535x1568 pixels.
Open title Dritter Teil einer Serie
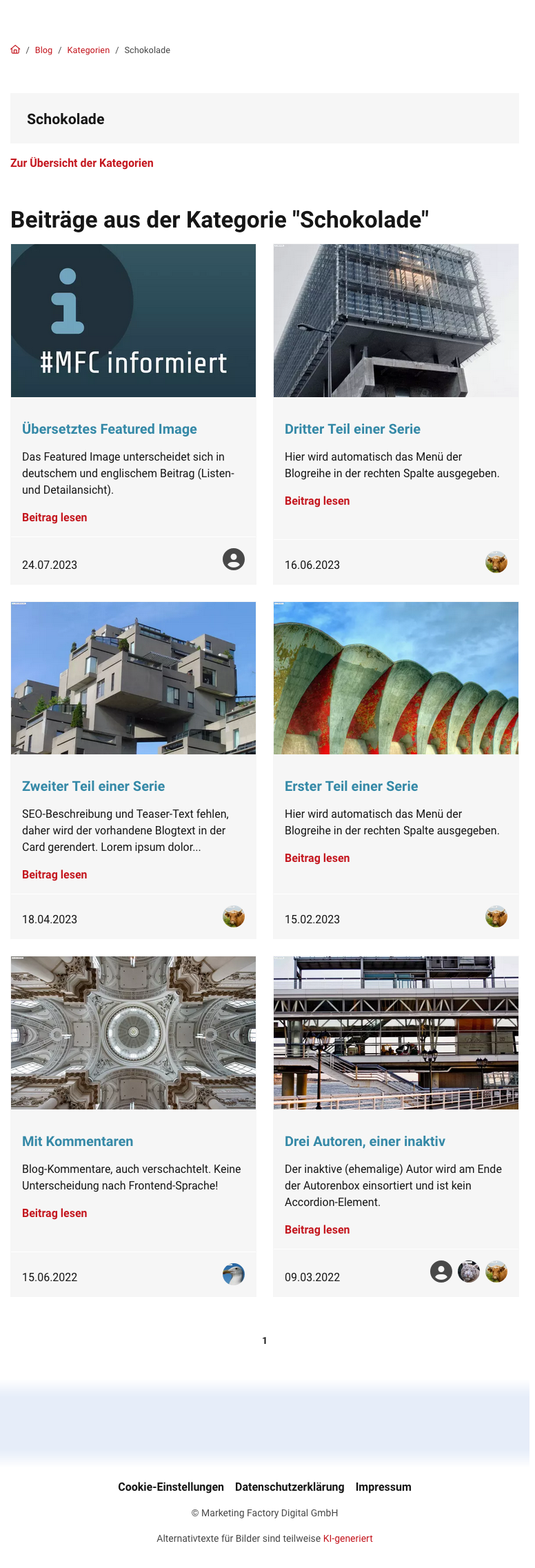coord(352,429)
